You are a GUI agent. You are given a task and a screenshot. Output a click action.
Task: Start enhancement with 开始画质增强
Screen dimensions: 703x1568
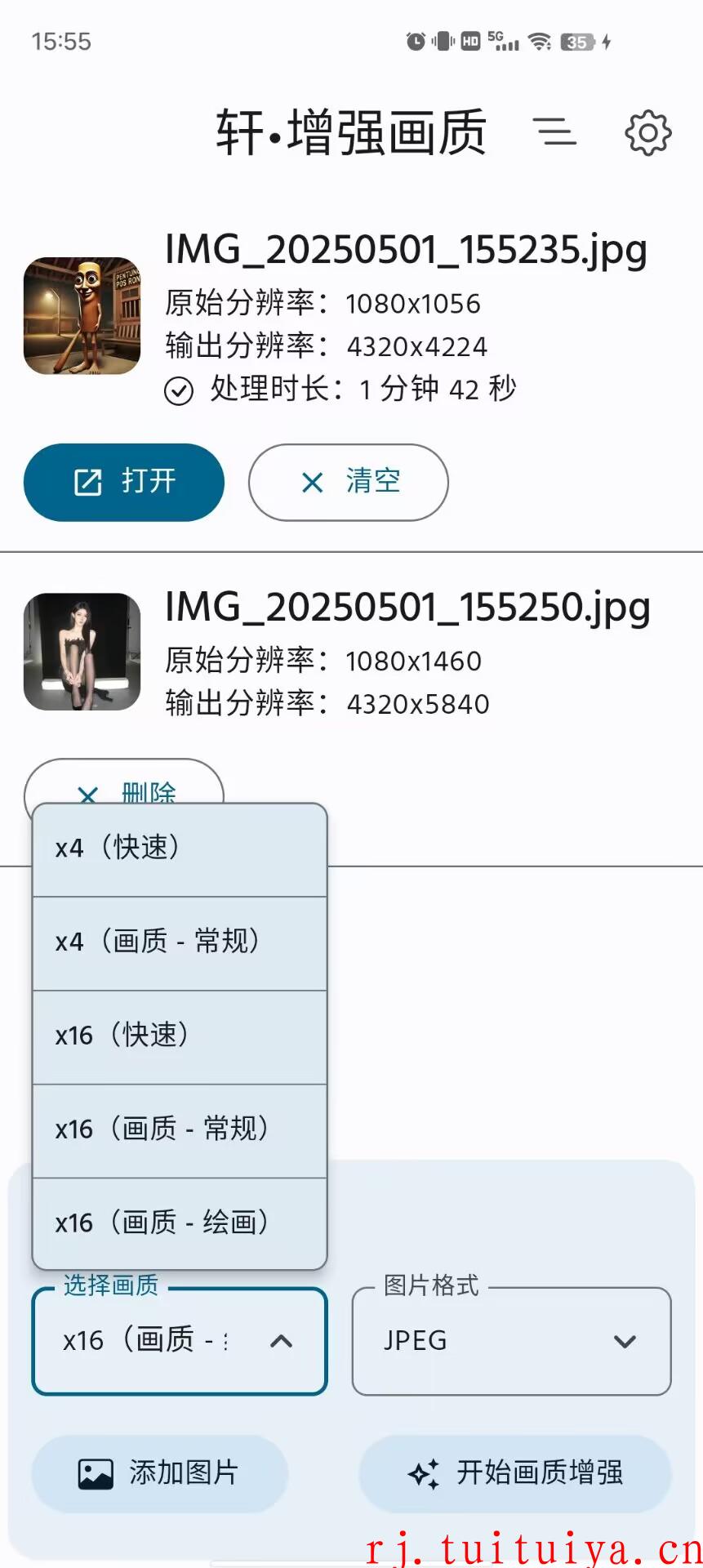[x=515, y=1473]
